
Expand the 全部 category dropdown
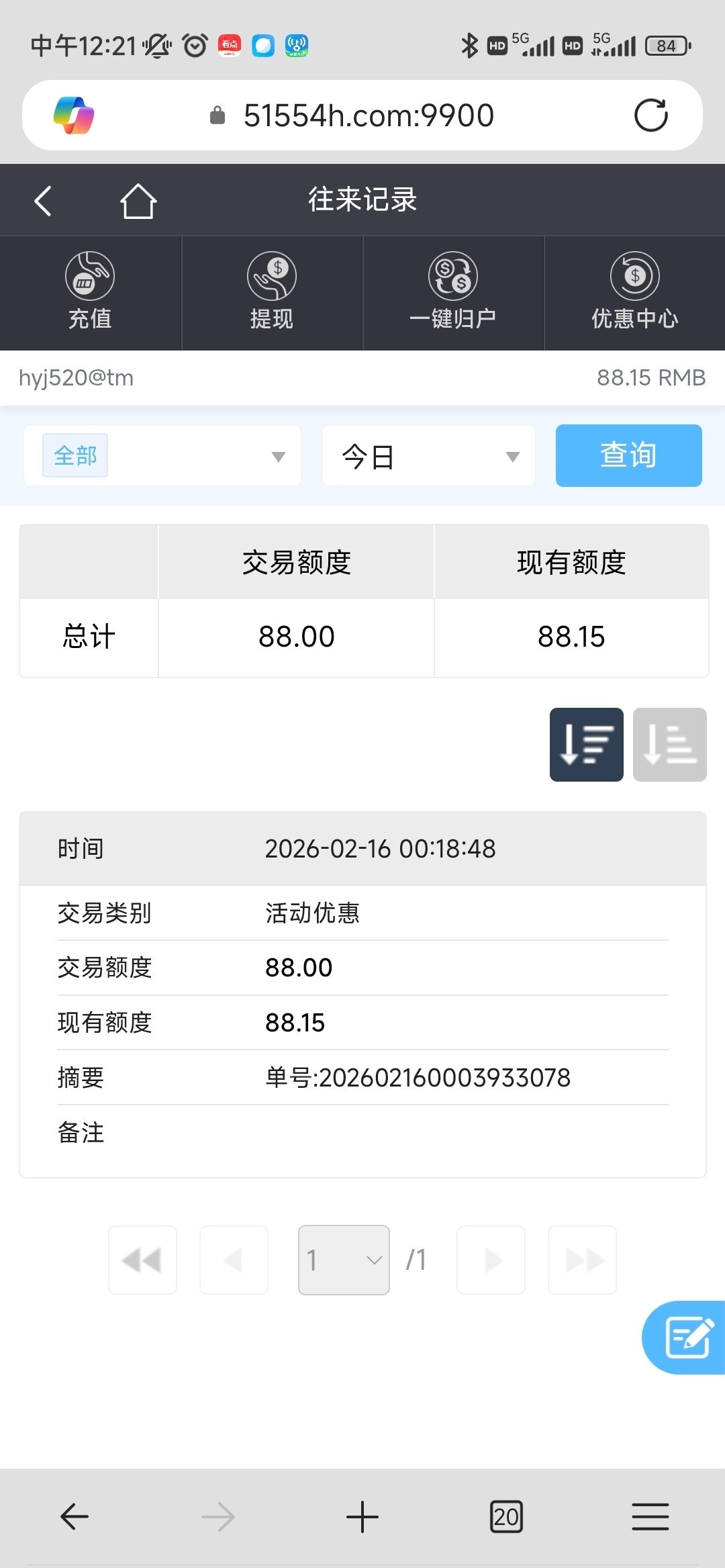point(162,456)
